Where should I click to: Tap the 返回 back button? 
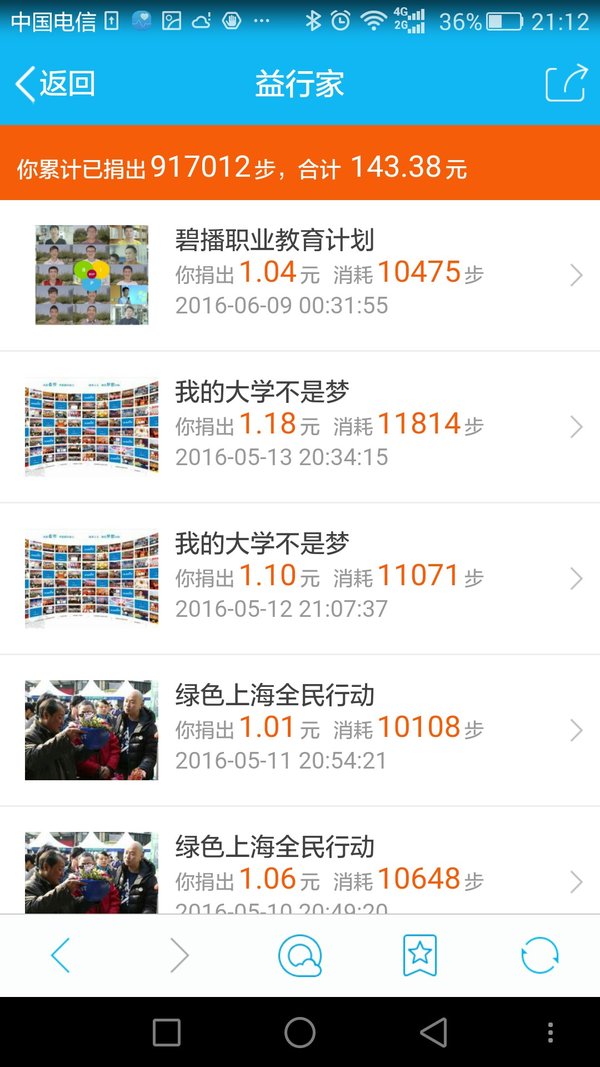[x=54, y=84]
